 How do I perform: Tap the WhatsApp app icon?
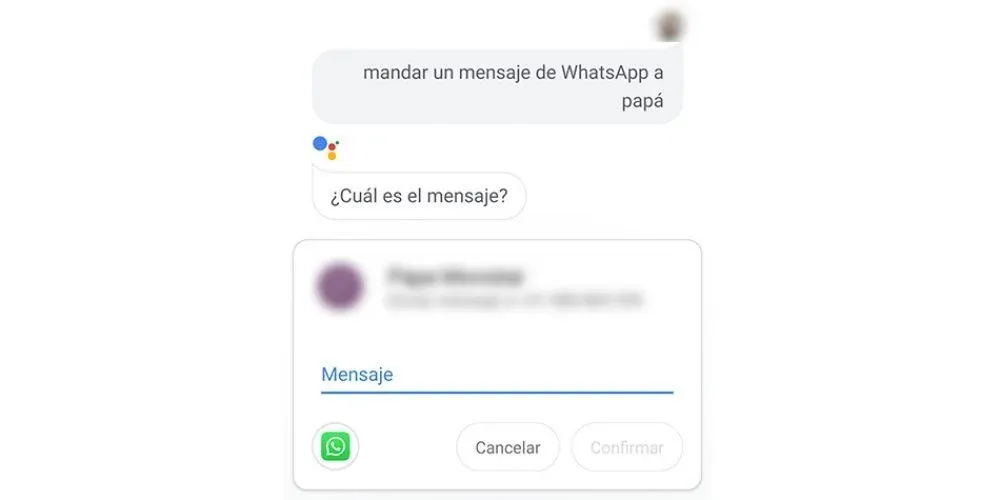(x=336, y=446)
